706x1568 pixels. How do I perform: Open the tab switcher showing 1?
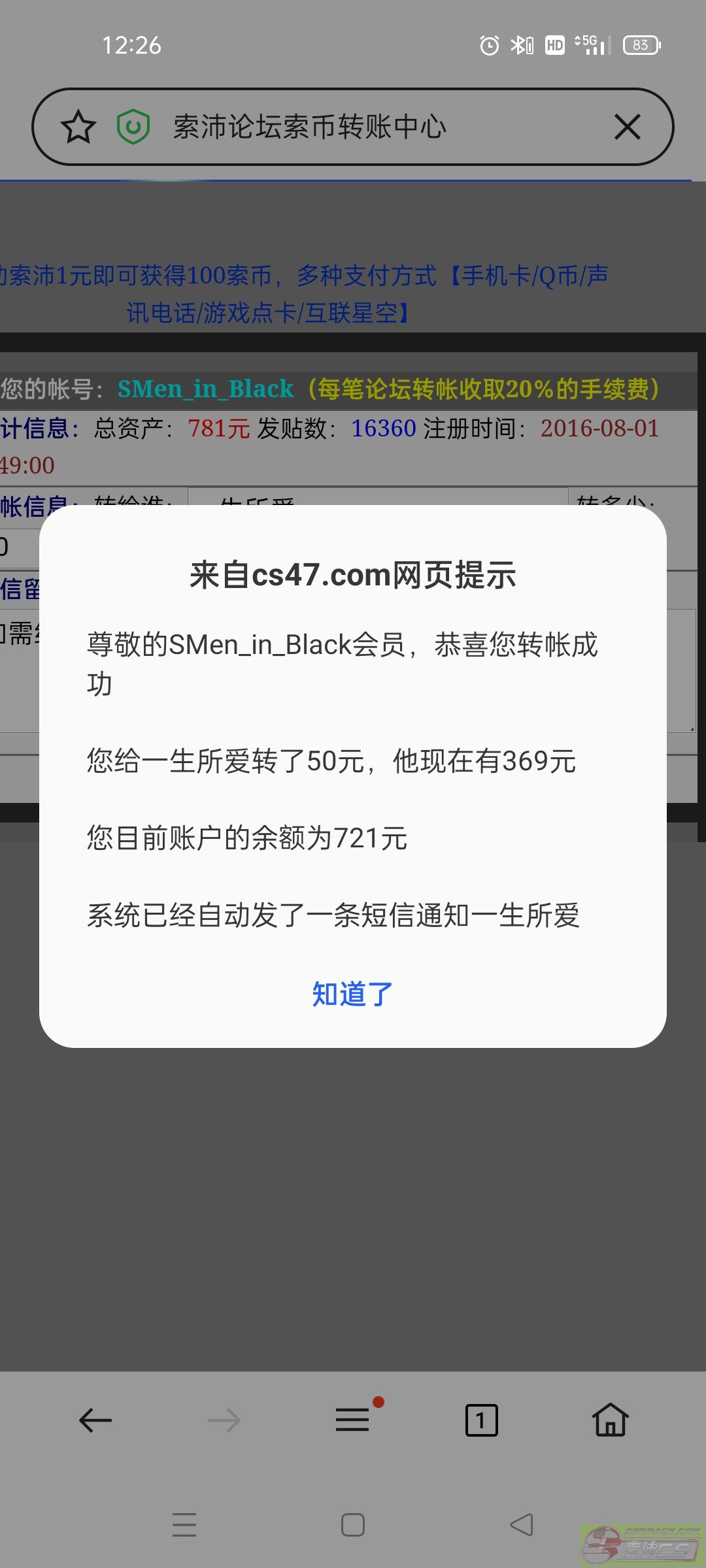[482, 1420]
